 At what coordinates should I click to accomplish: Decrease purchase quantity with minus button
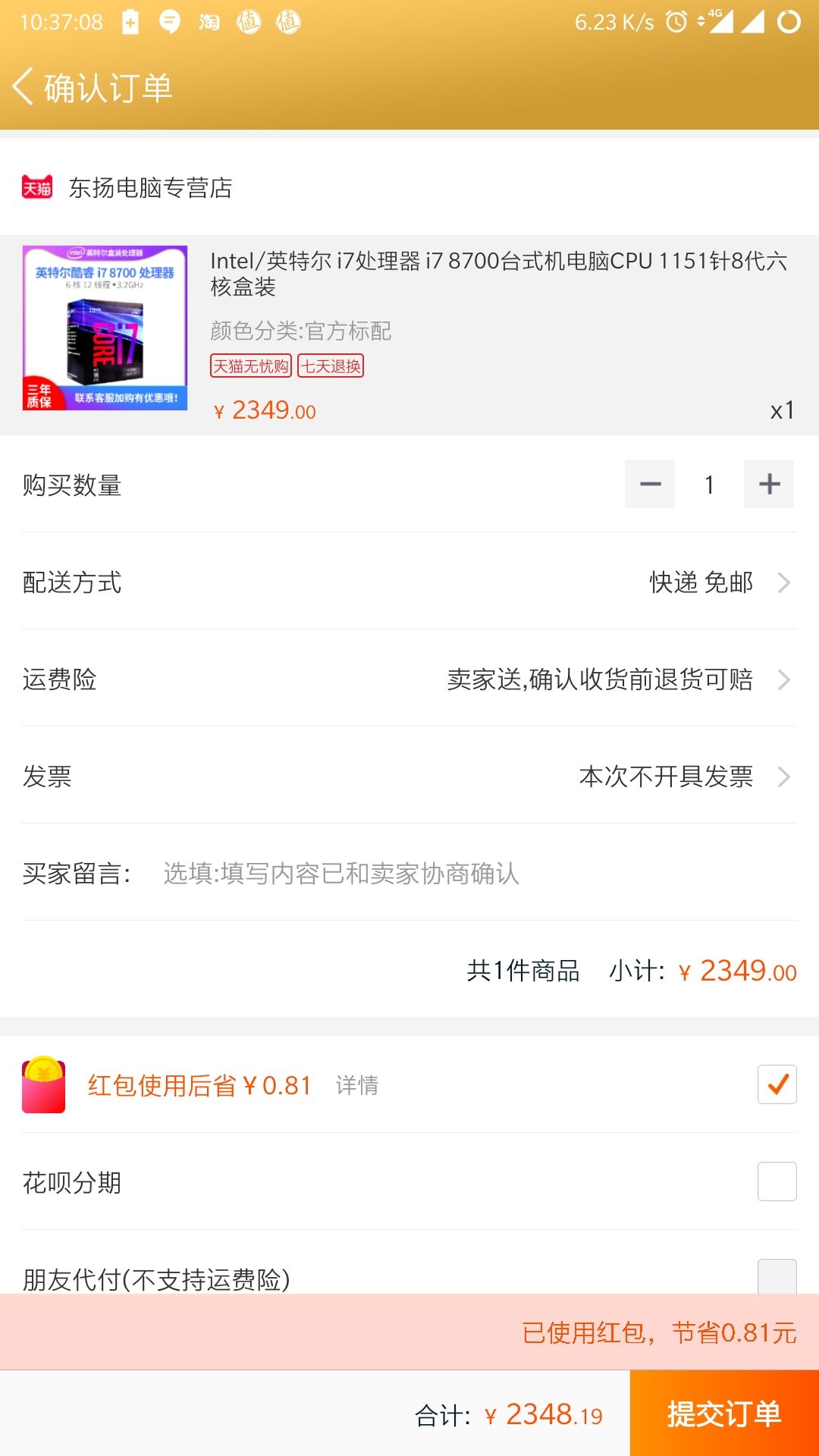[650, 484]
